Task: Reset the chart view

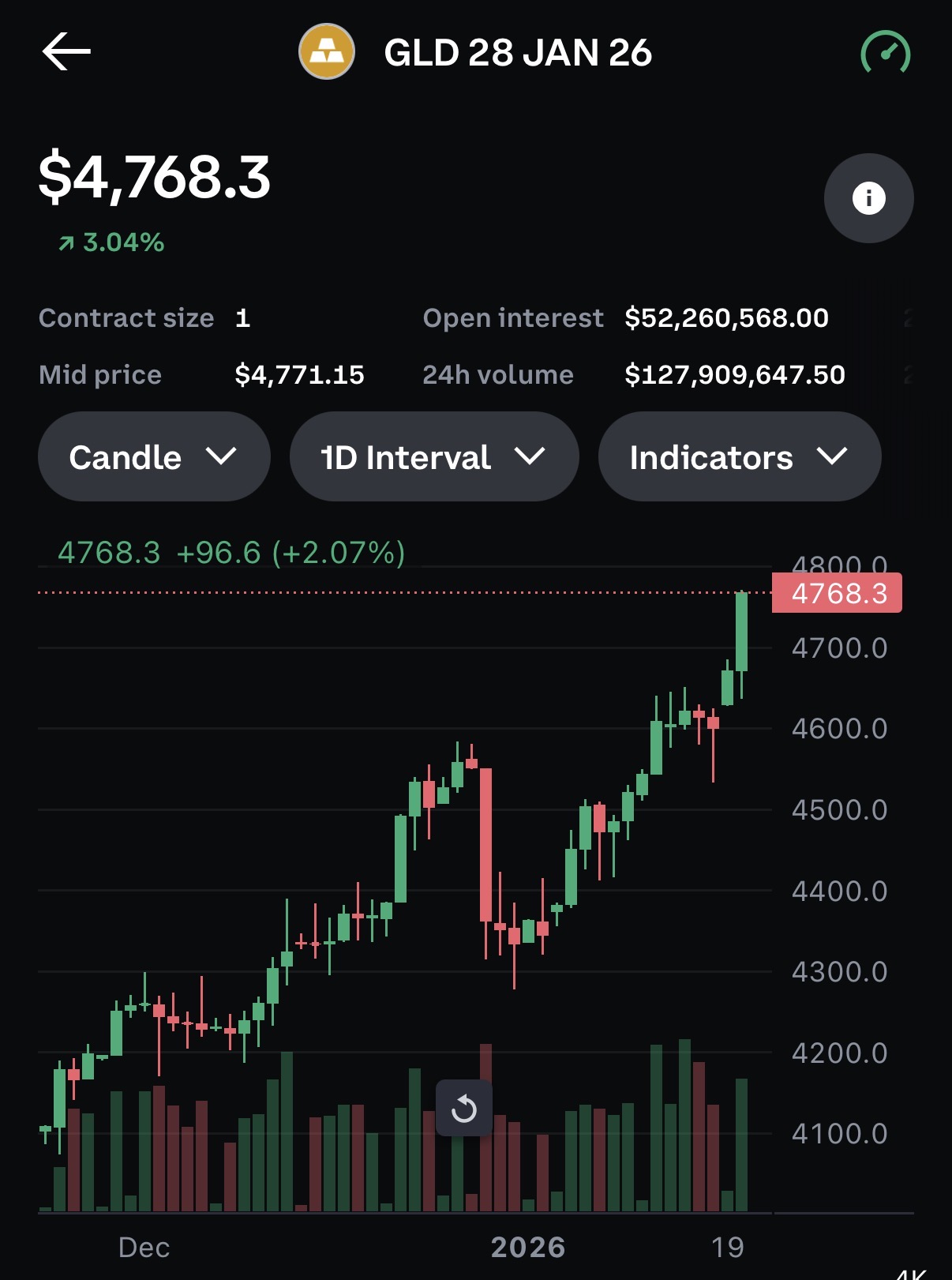Action: (464, 1109)
